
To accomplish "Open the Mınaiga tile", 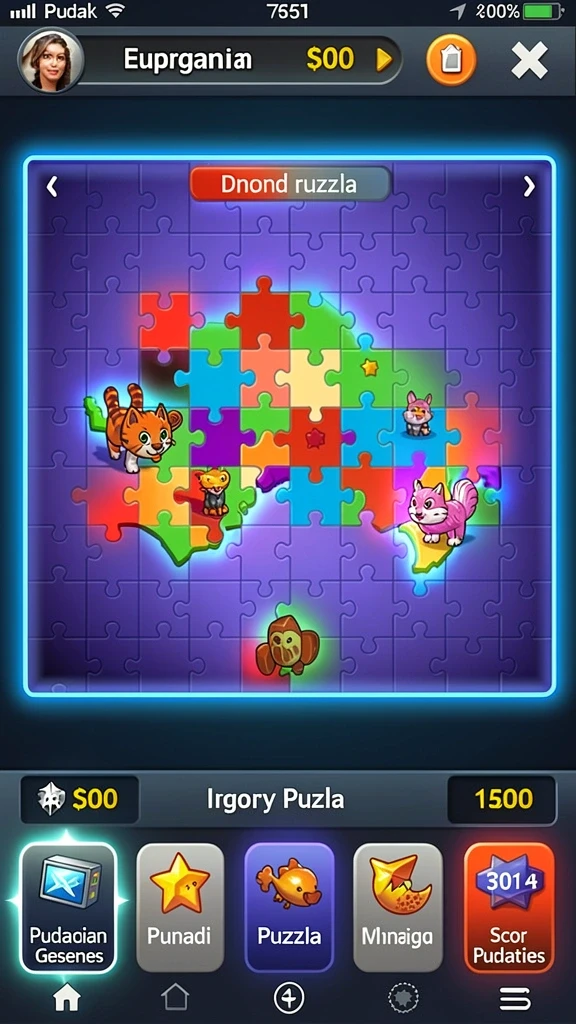I will click(x=398, y=907).
